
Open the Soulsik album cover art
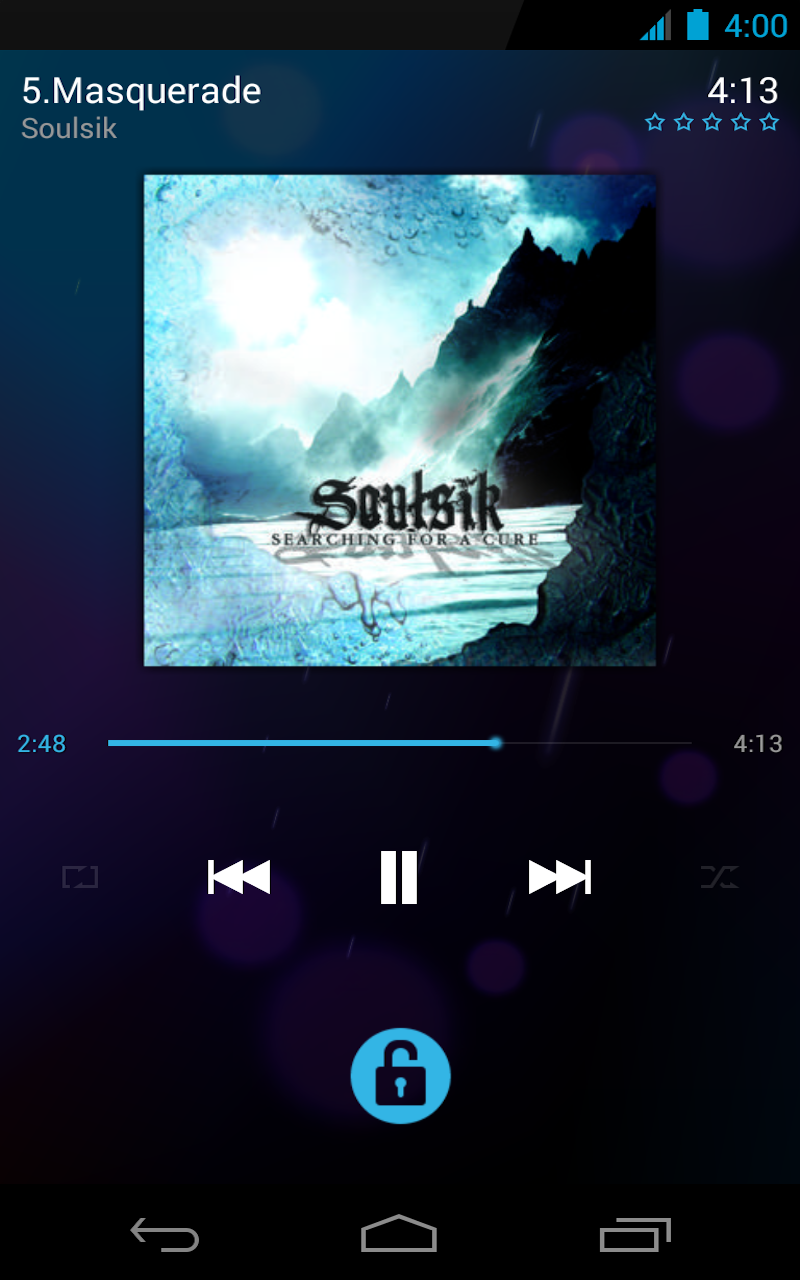(400, 420)
